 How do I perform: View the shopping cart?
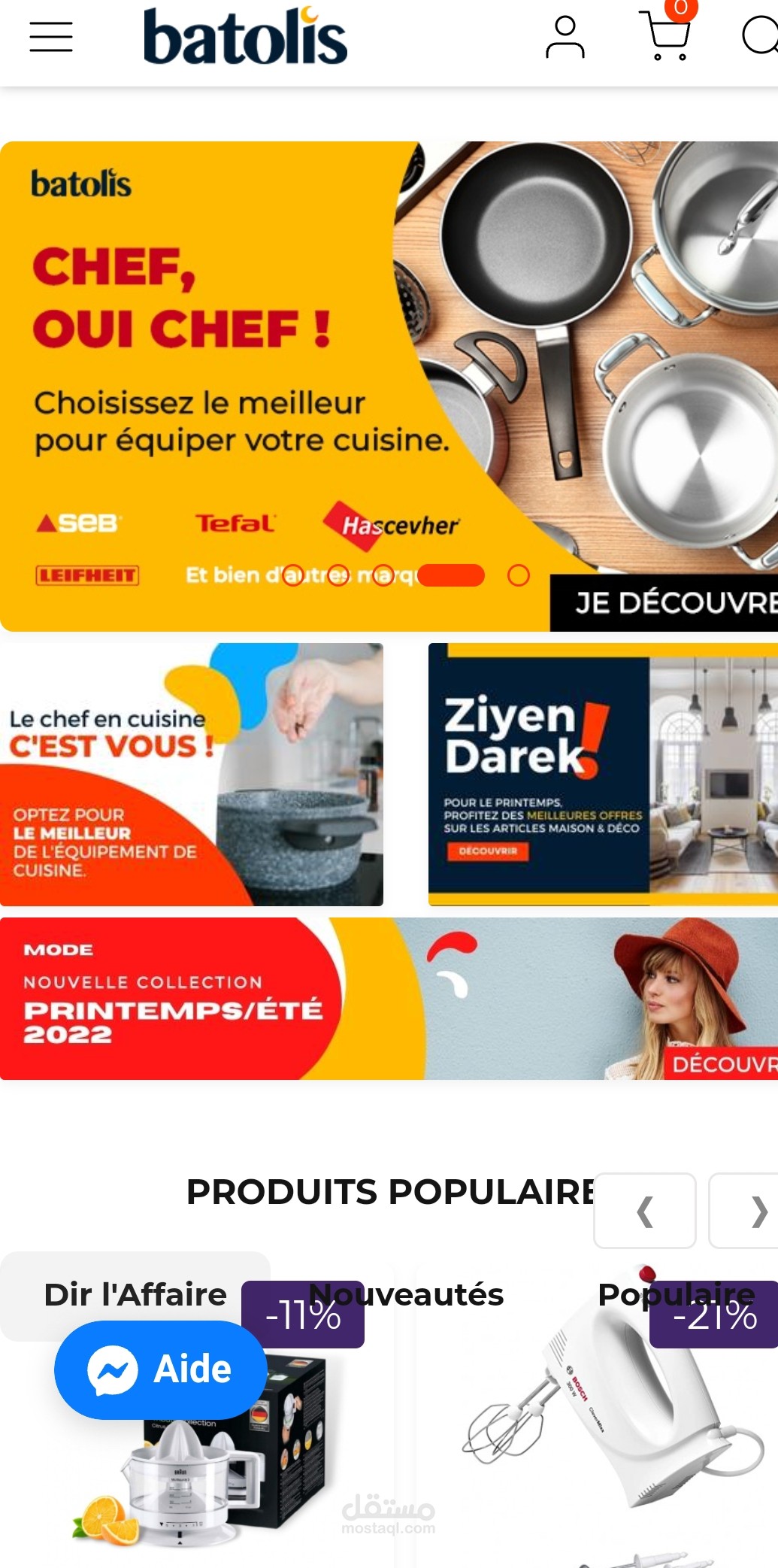(x=664, y=35)
